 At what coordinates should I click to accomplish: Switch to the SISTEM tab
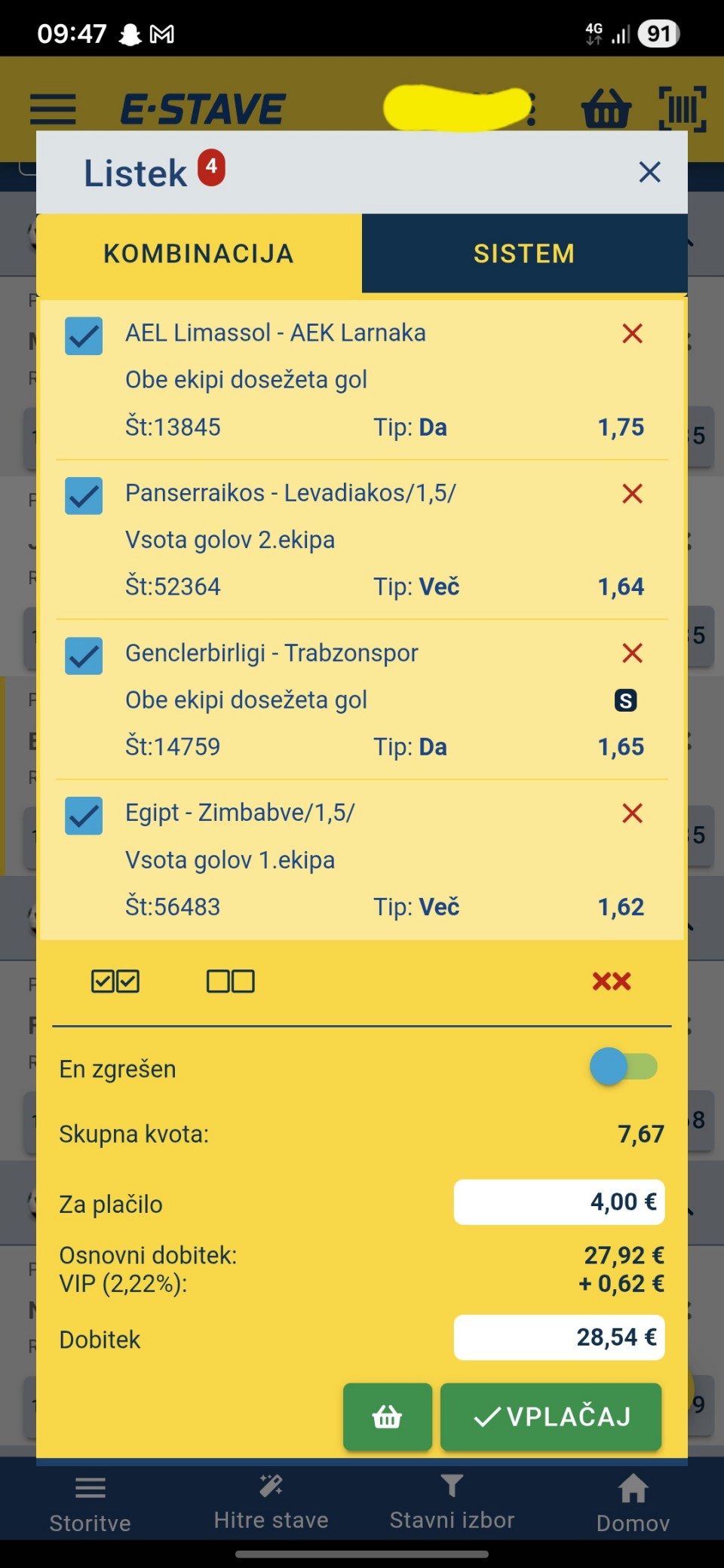[x=524, y=253]
